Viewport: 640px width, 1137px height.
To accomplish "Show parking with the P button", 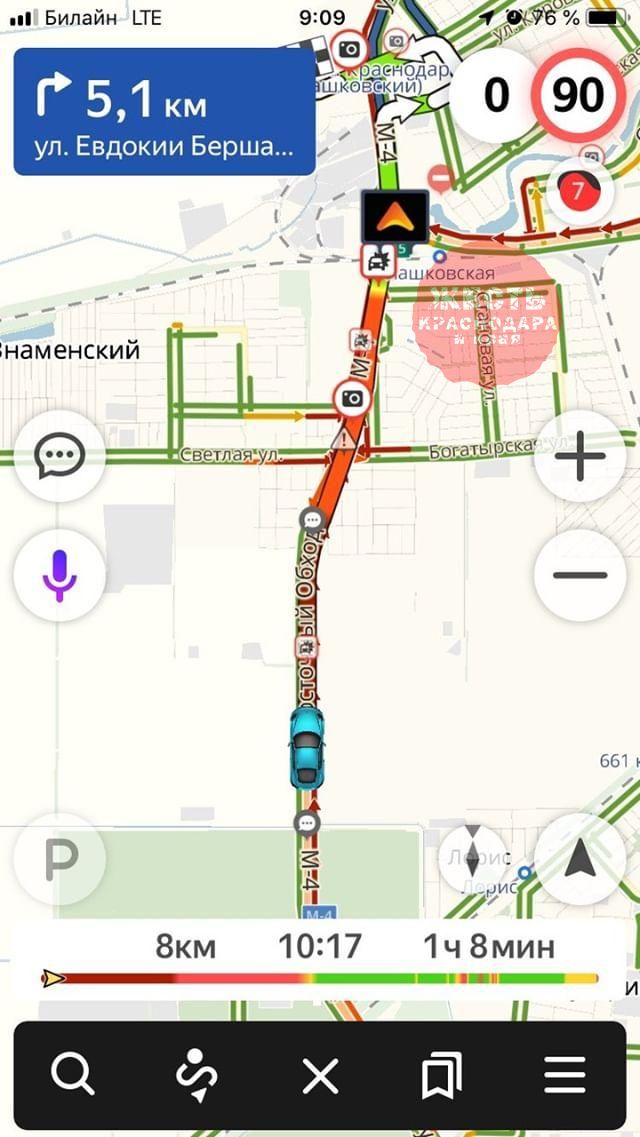I will click(x=59, y=860).
